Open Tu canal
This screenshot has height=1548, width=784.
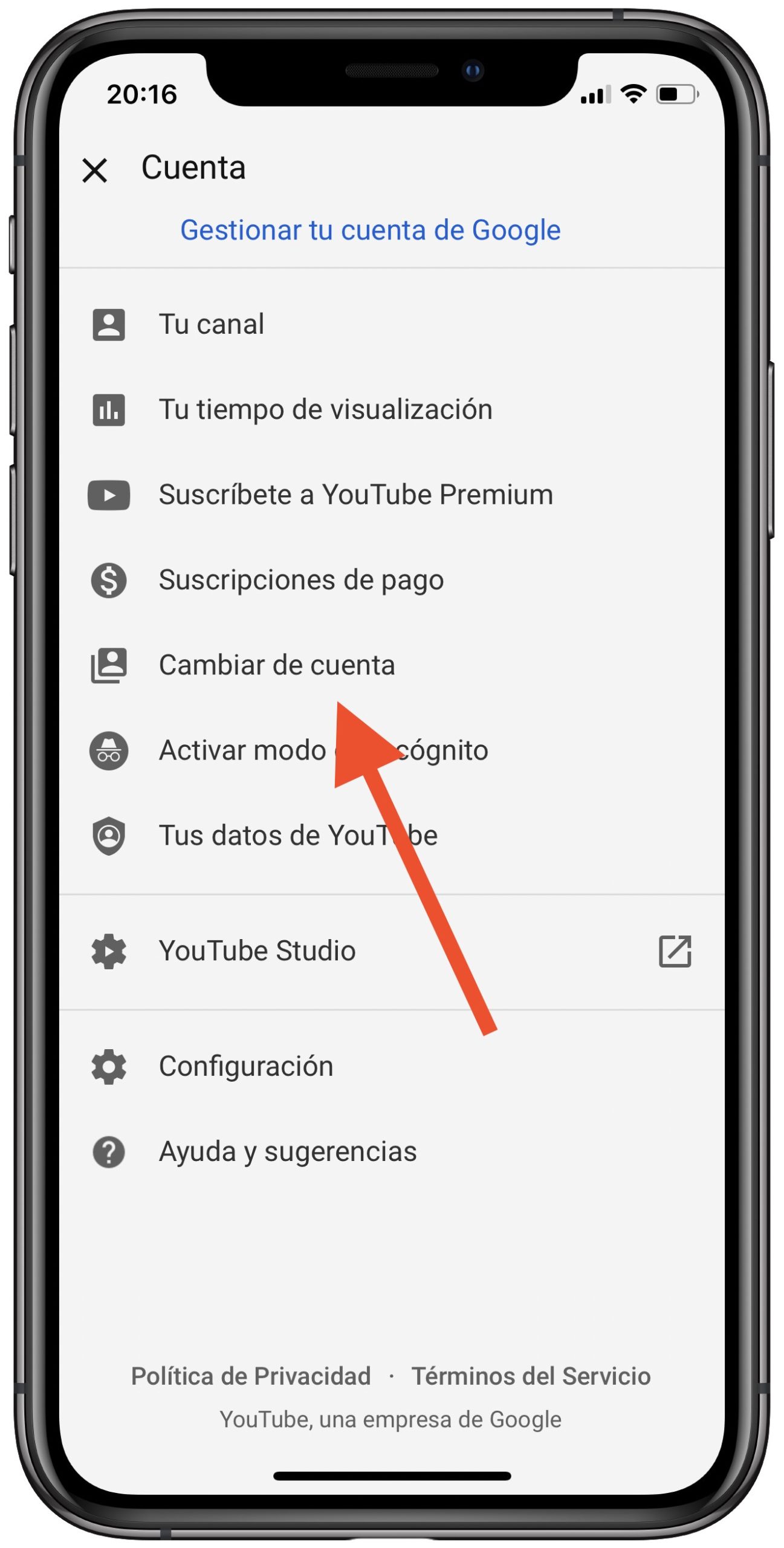pyautogui.click(x=212, y=324)
